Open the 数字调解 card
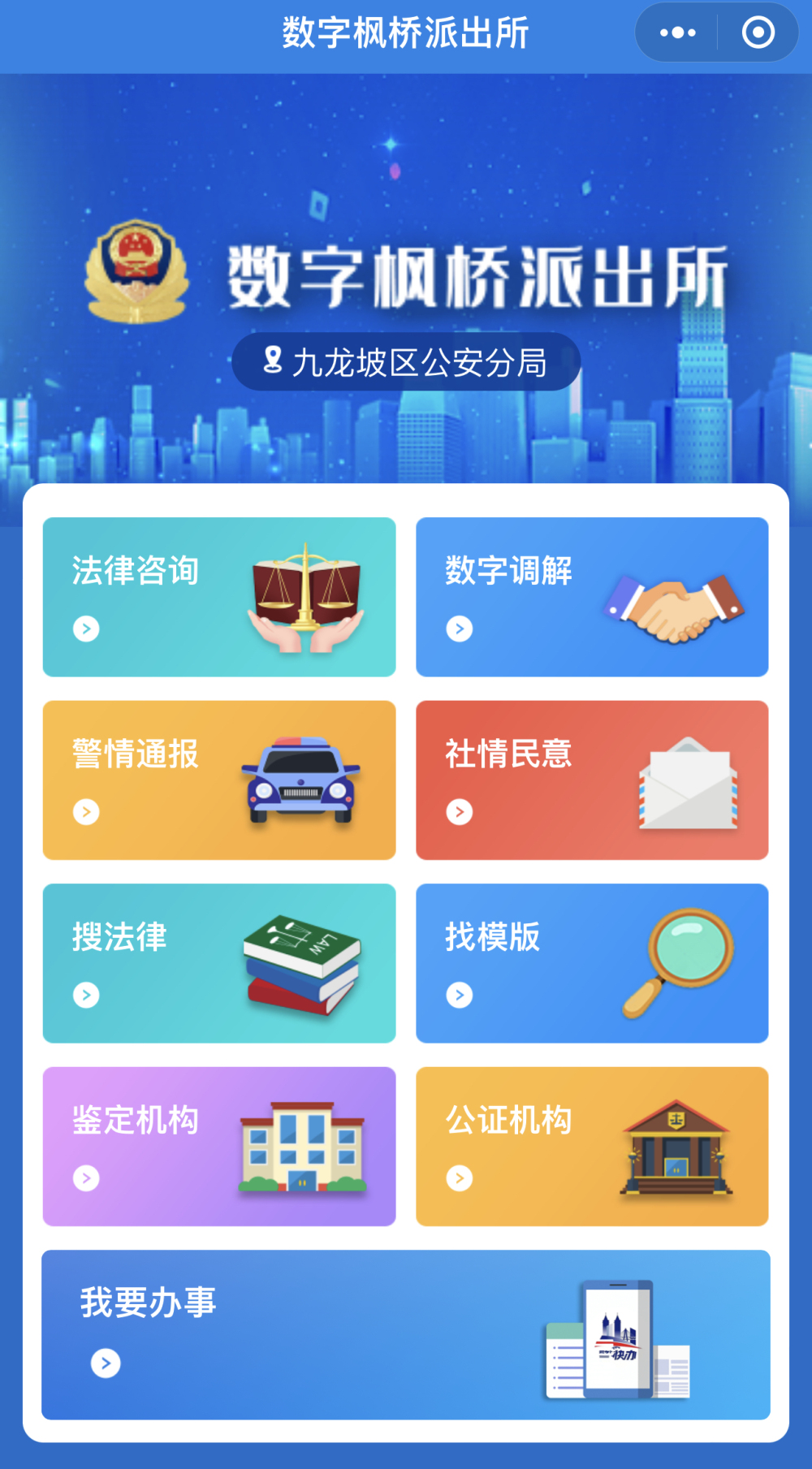Screen dimensions: 812x1469 click(592, 597)
